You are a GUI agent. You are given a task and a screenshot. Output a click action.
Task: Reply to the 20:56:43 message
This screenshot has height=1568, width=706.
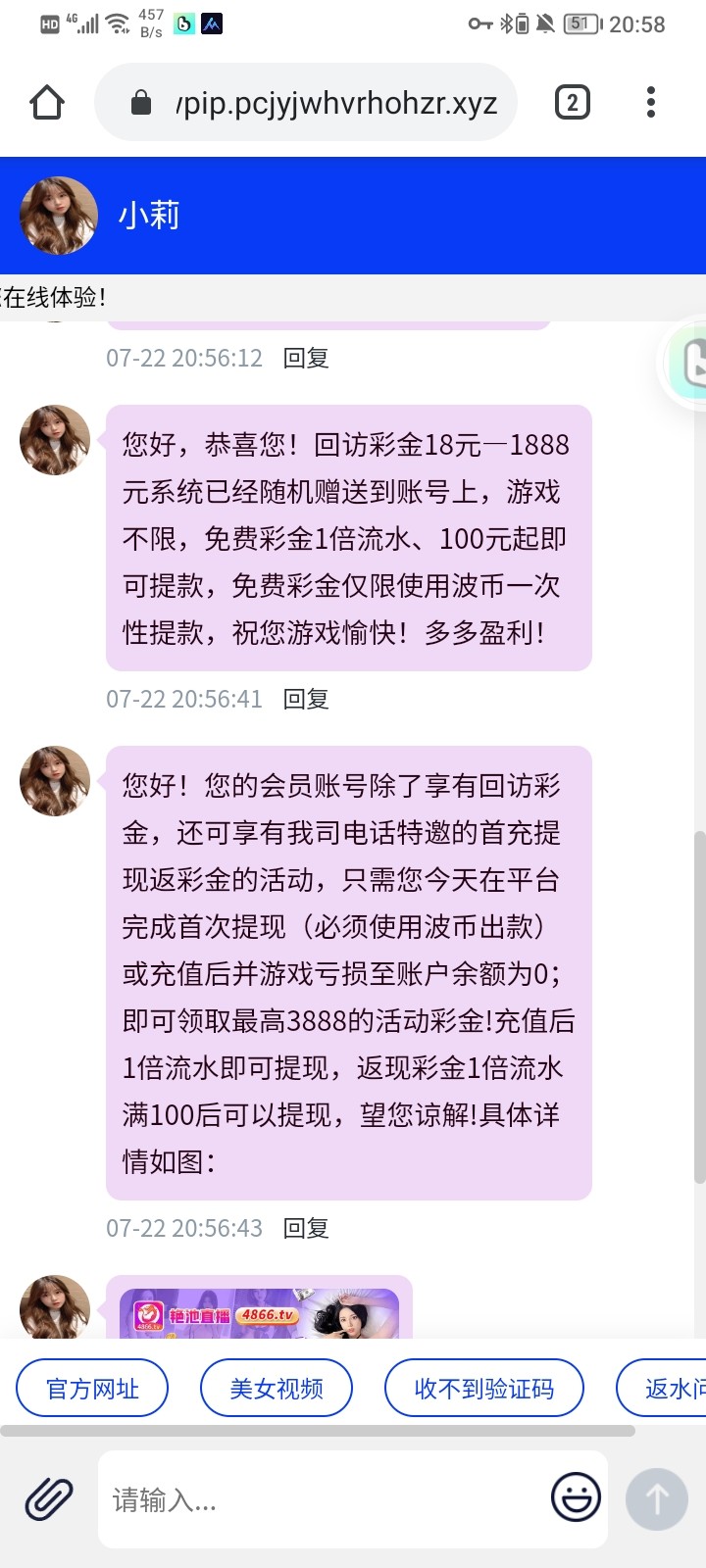click(306, 1229)
